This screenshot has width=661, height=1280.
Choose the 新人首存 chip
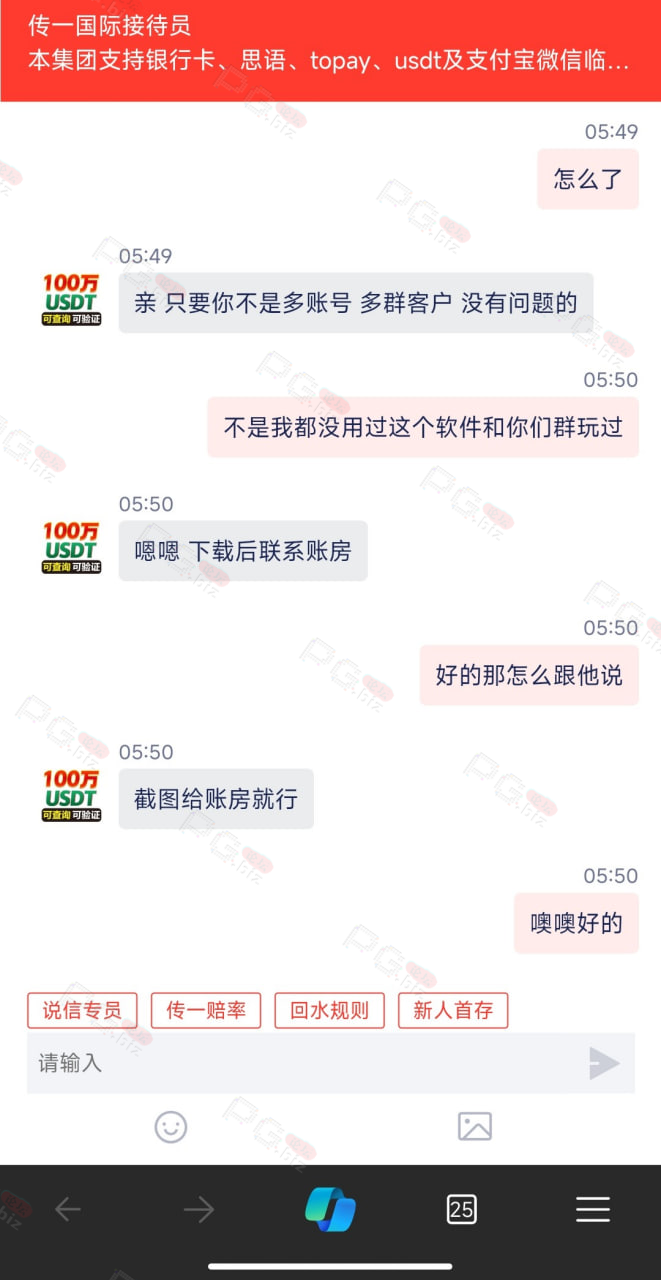[453, 1010]
